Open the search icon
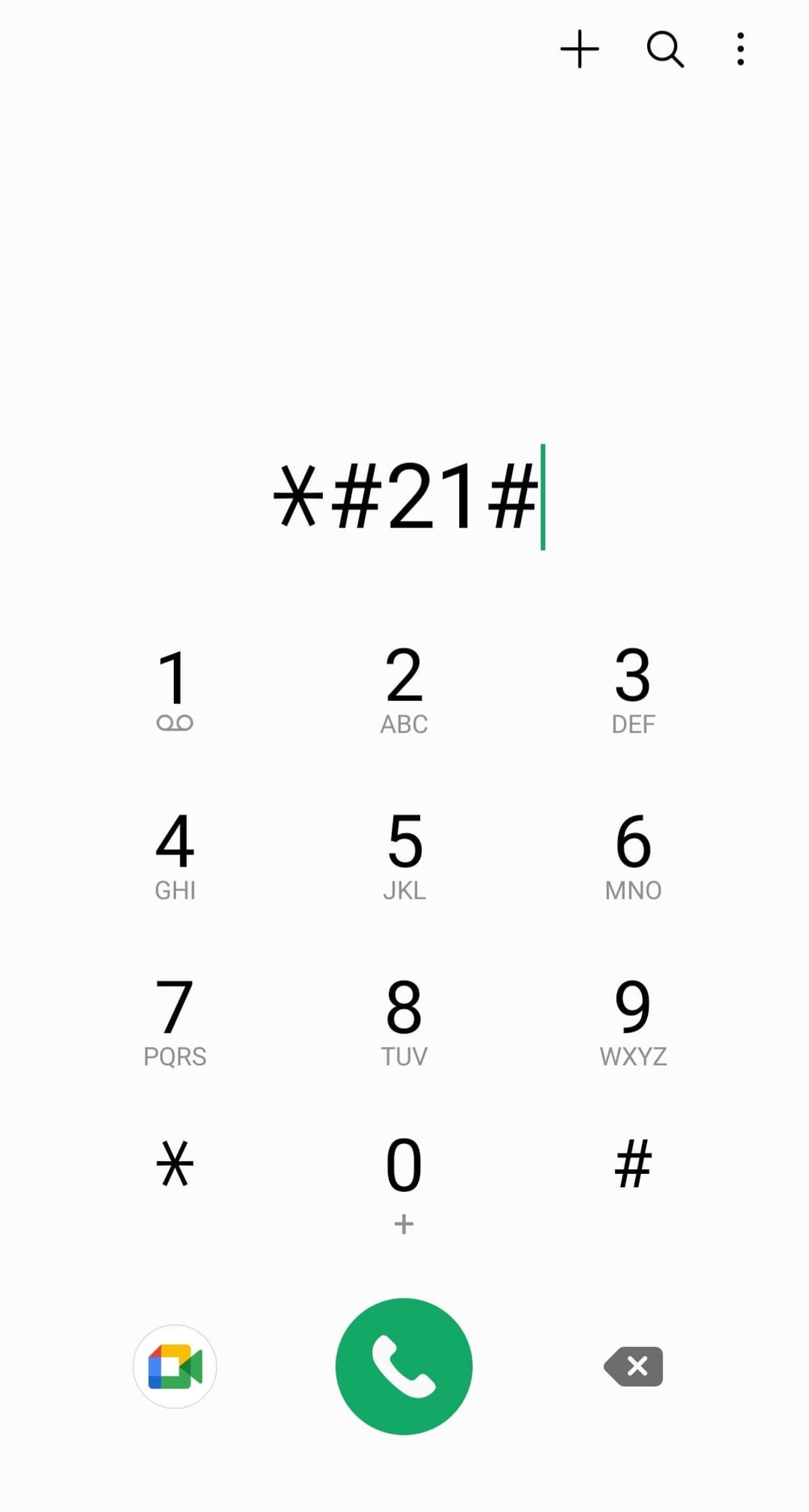The height and width of the screenshot is (1512, 809). tap(665, 49)
